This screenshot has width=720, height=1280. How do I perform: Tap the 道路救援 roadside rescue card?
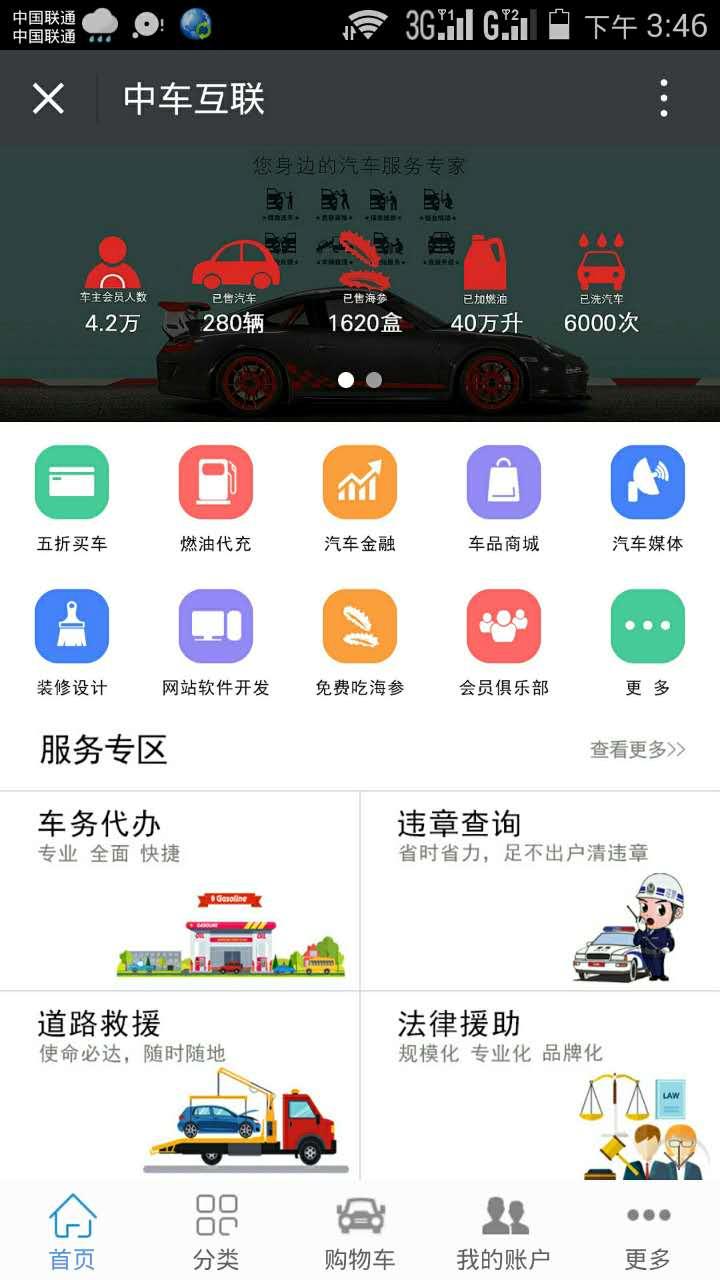click(x=180, y=1090)
